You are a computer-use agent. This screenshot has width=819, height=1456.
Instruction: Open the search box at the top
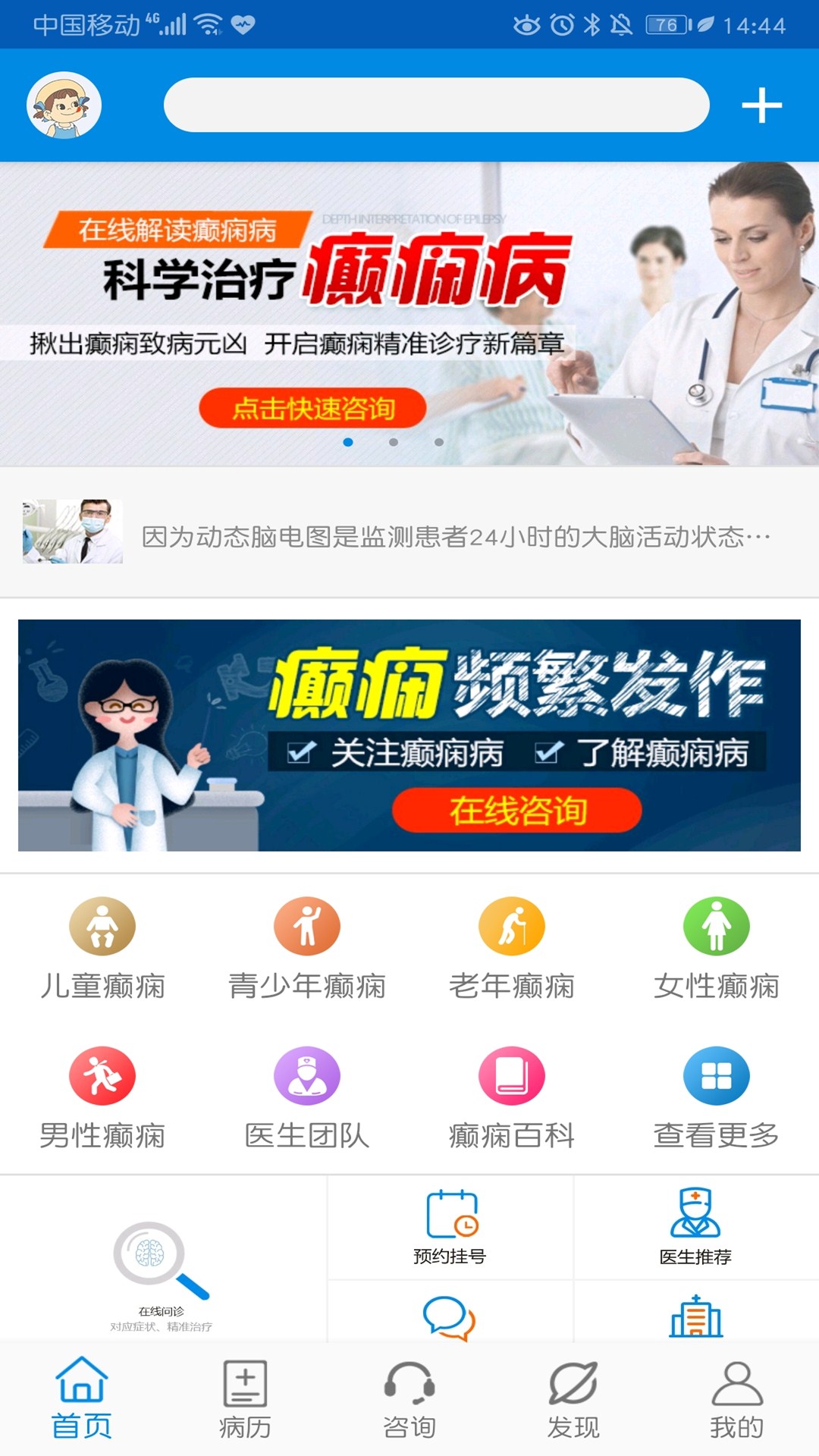436,105
